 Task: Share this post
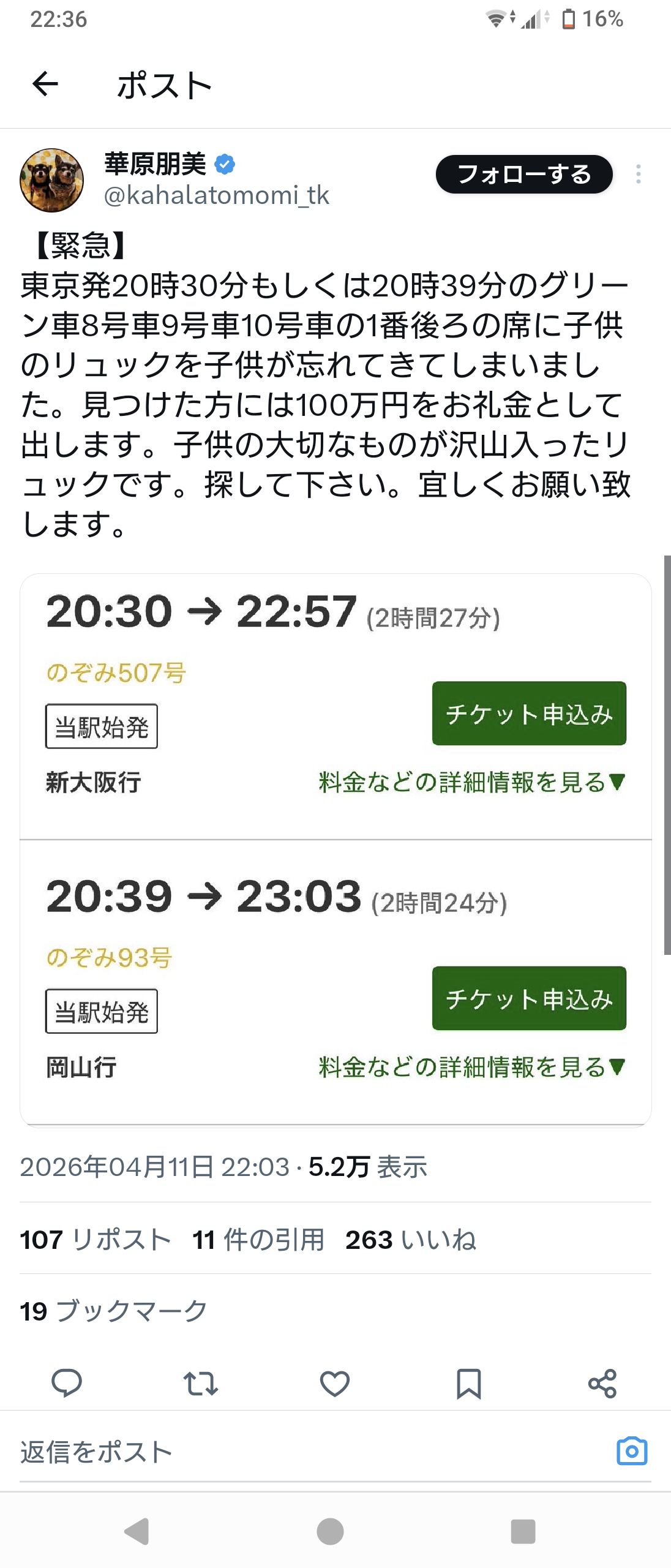tap(602, 1383)
